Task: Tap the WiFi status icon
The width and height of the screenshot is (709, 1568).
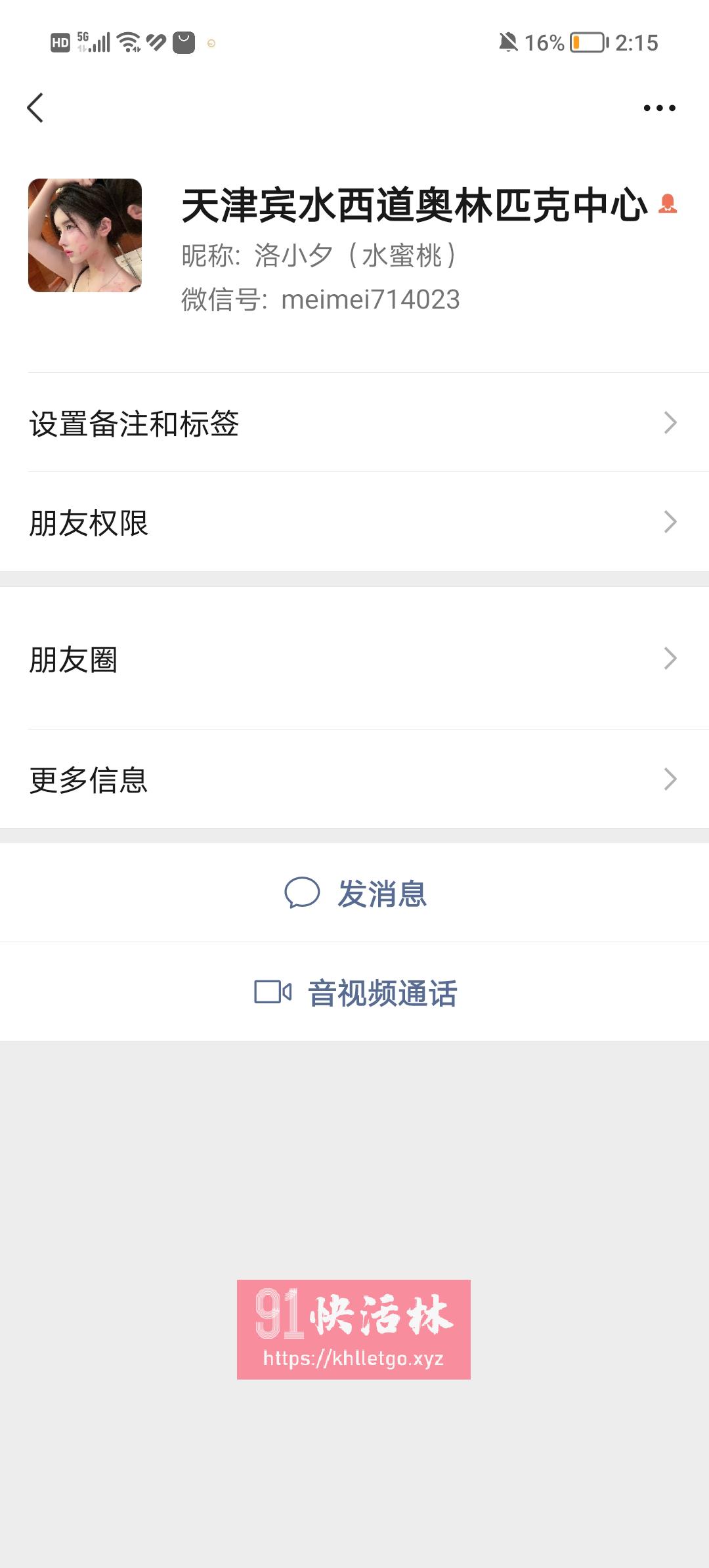Action: click(x=127, y=42)
